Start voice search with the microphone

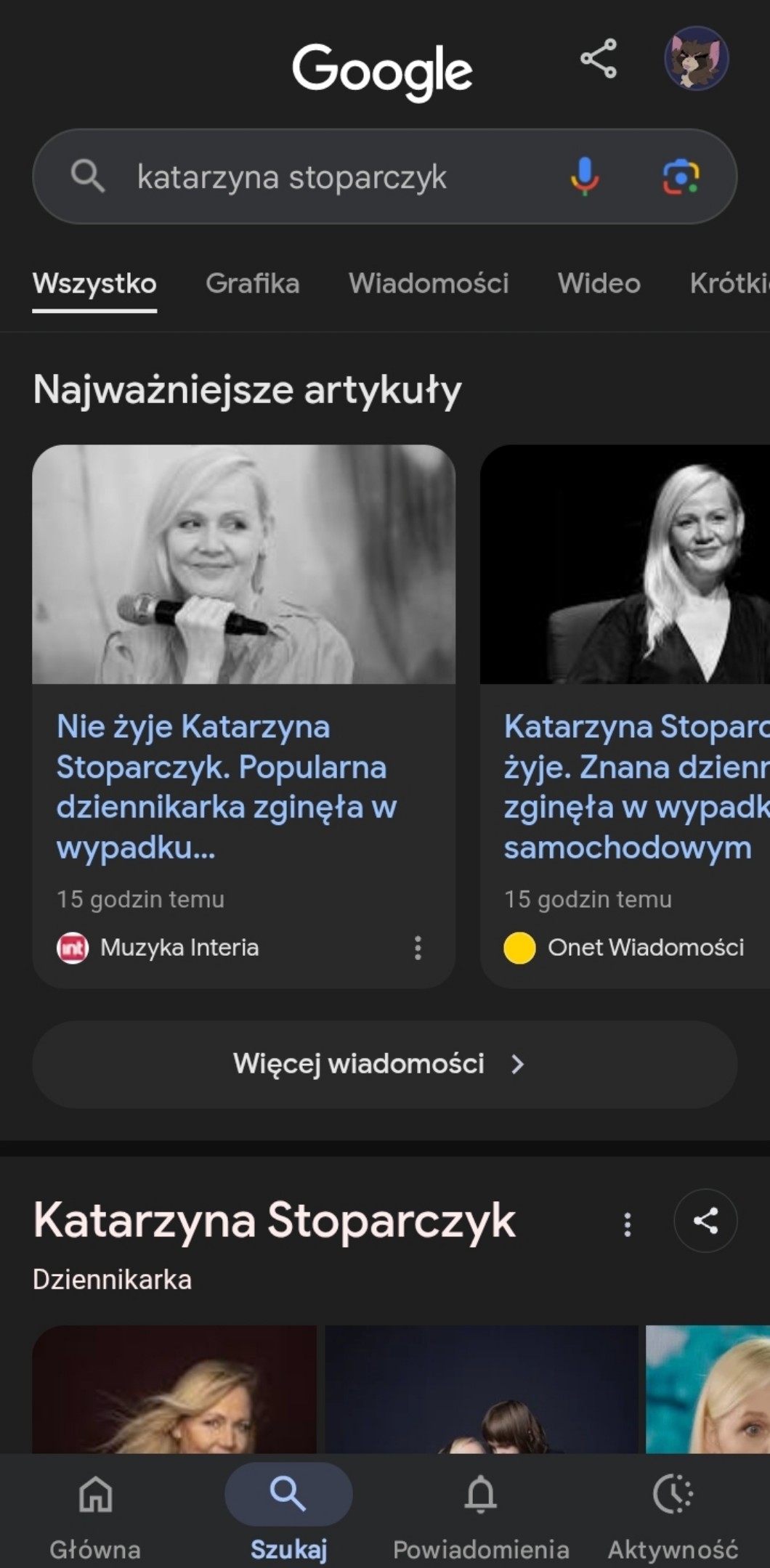[x=584, y=176]
